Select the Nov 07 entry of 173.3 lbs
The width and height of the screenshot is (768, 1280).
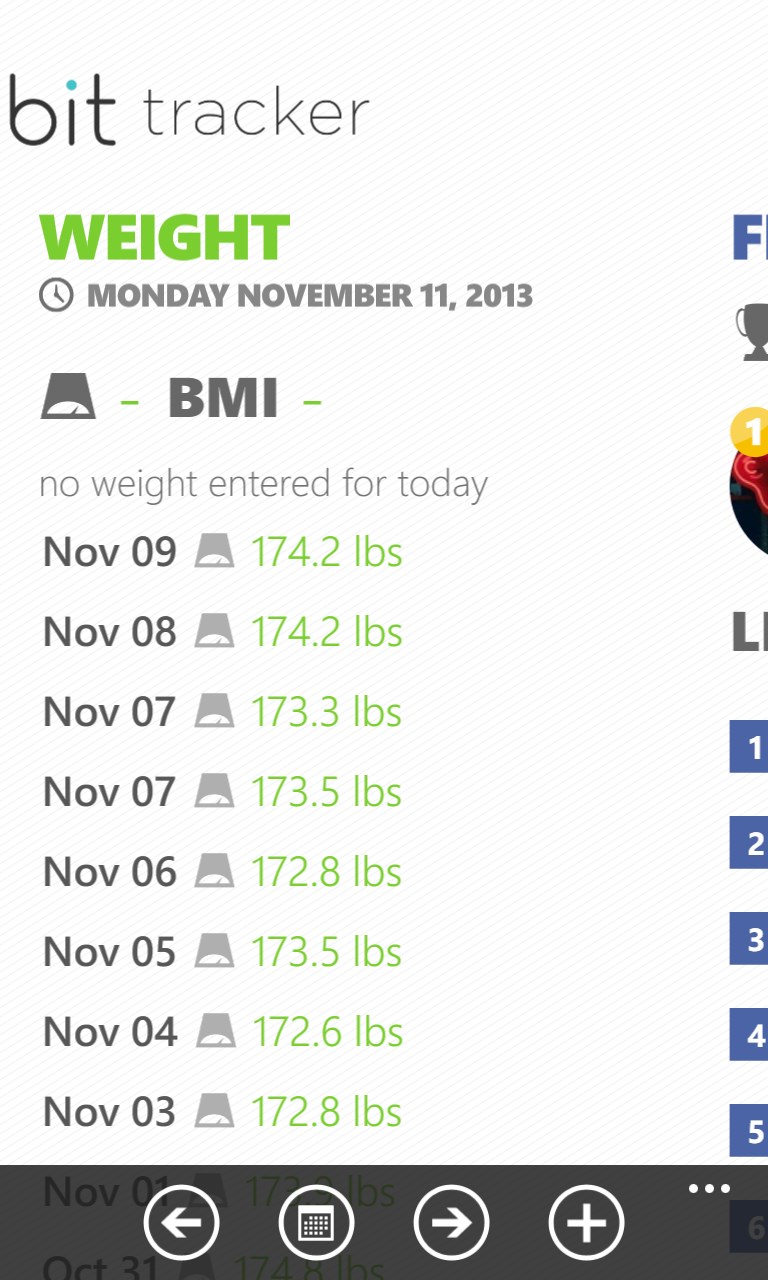[222, 712]
